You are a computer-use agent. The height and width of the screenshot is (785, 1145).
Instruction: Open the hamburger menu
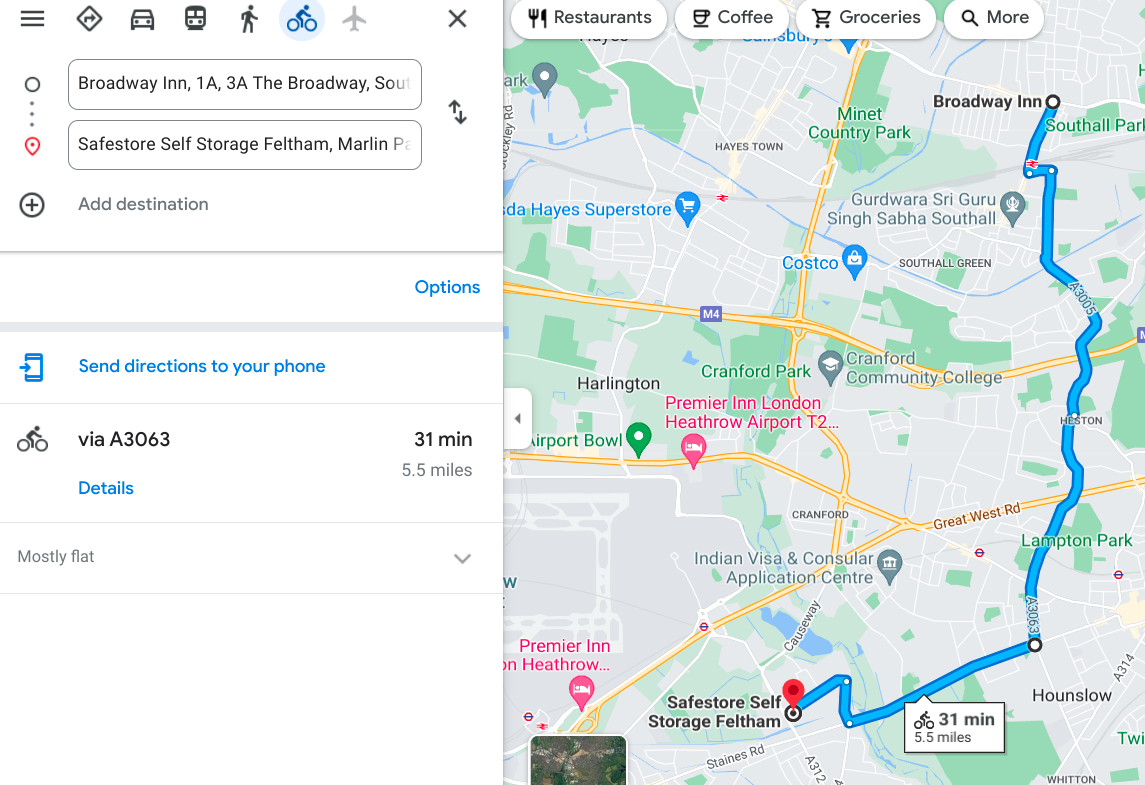tap(32, 19)
